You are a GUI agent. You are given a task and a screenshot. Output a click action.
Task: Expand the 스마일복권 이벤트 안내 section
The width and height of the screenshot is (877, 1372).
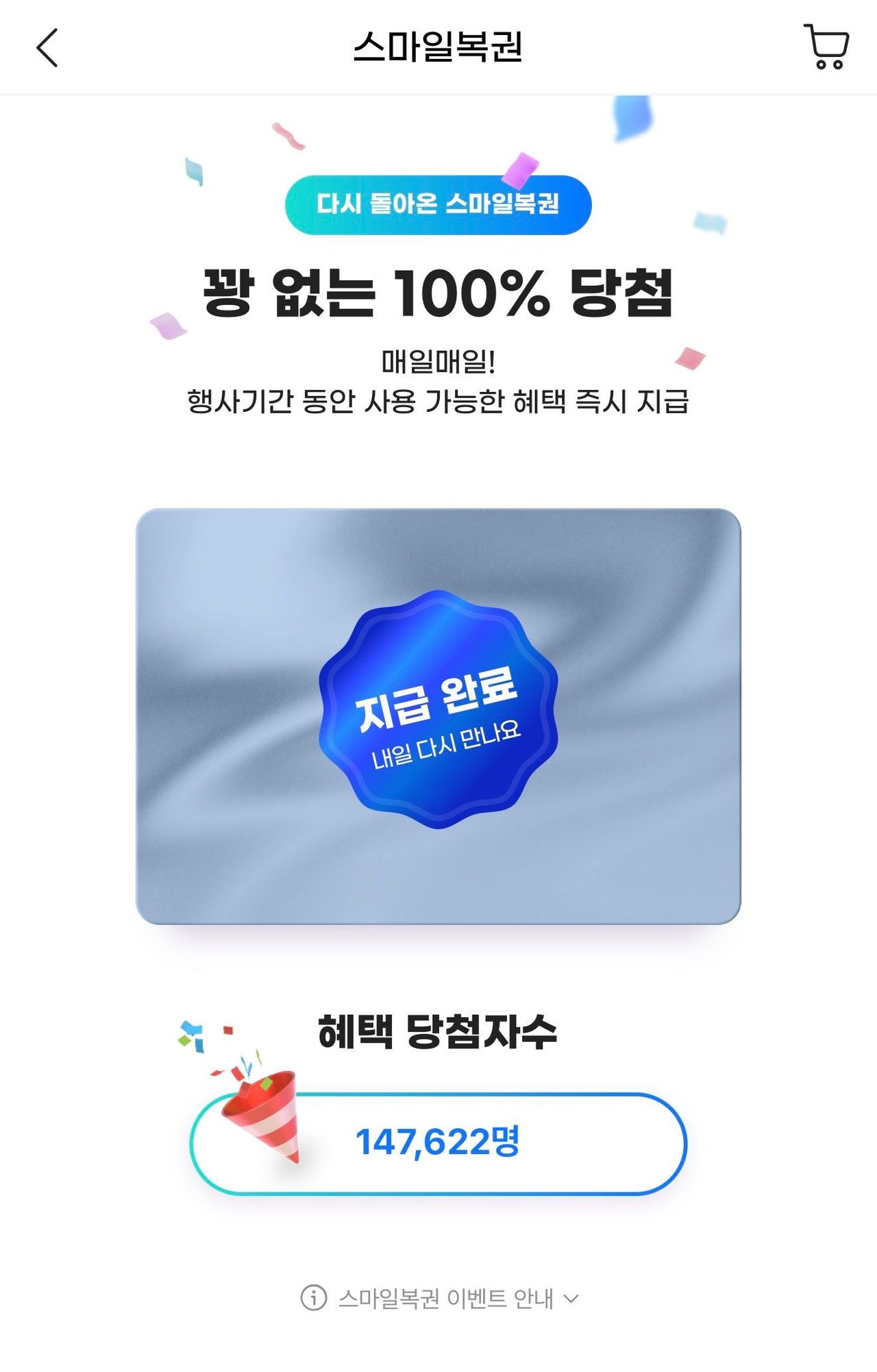click(x=440, y=1298)
